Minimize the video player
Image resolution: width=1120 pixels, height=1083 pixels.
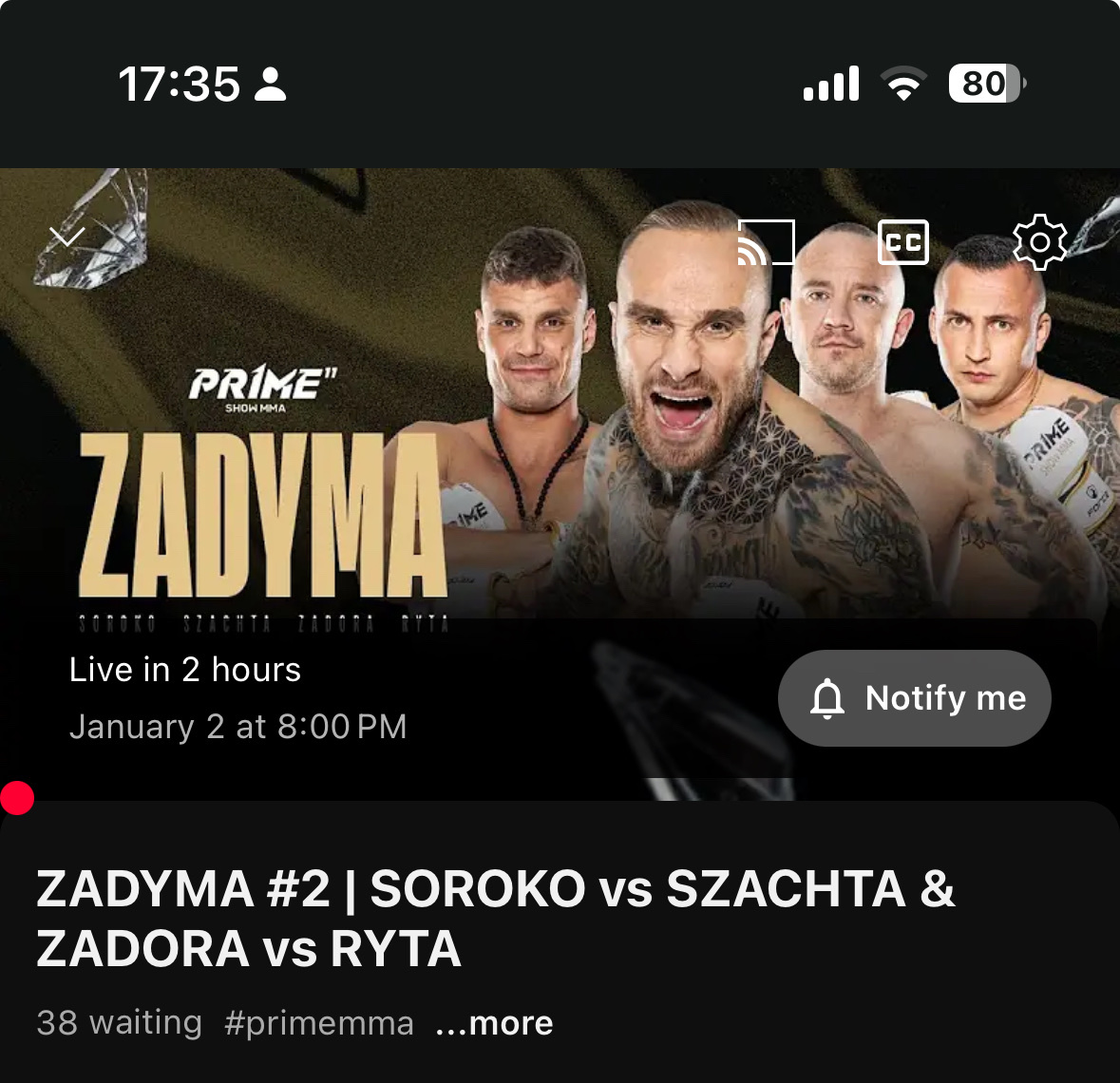(x=66, y=236)
